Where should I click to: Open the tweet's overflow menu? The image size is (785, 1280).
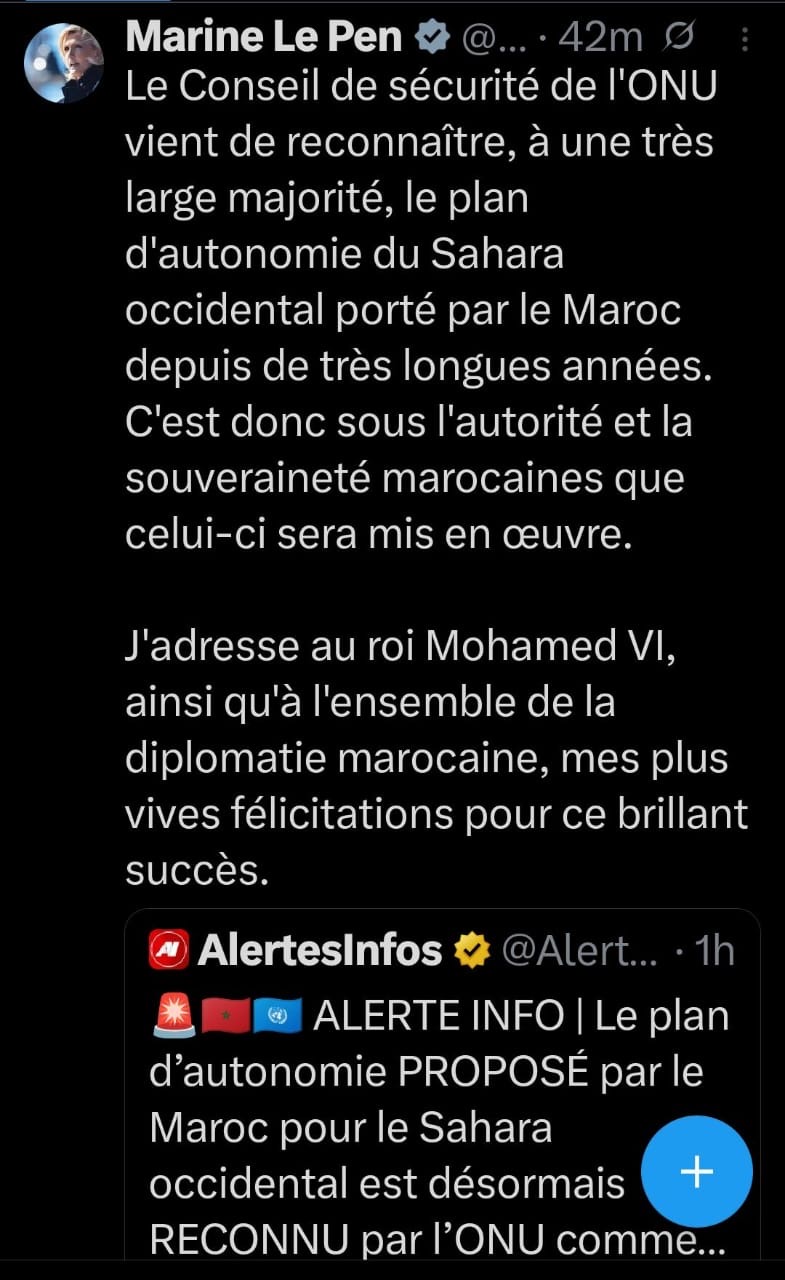[x=744, y=40]
